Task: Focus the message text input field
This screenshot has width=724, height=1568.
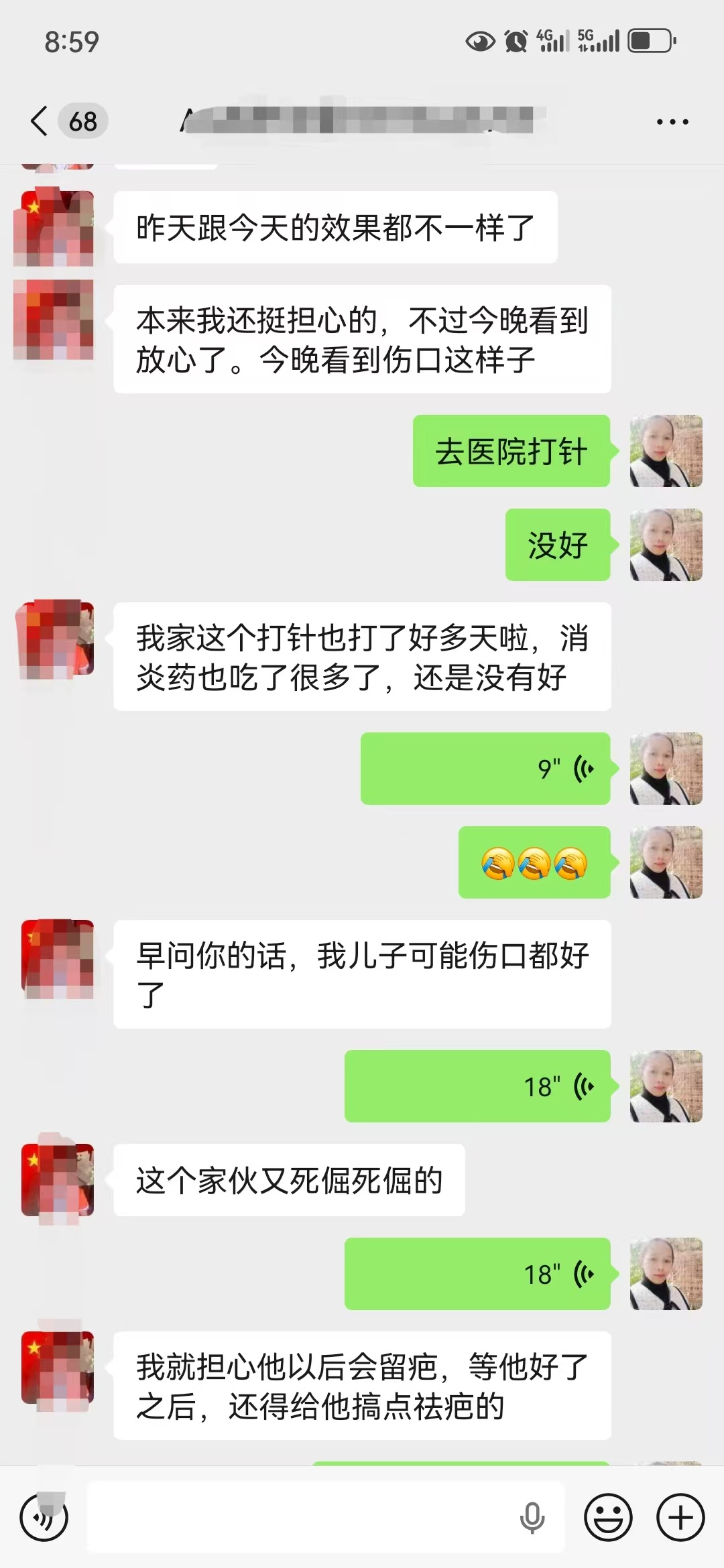Action: tap(326, 1517)
